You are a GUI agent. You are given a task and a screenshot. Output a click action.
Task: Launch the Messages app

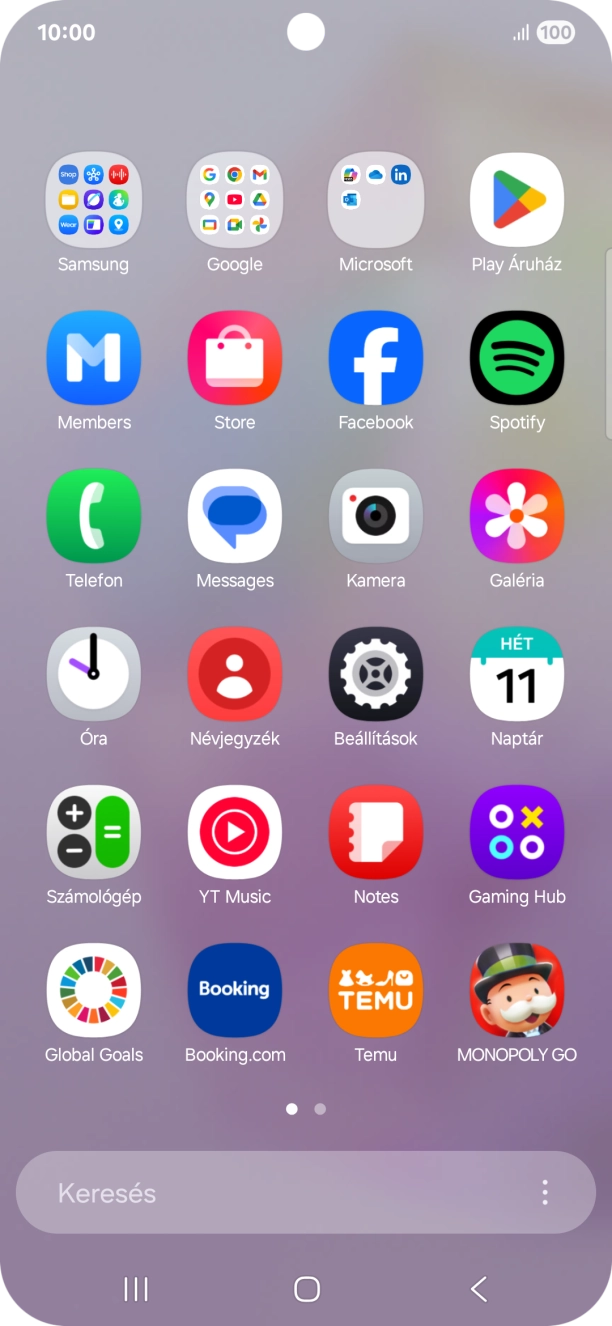[x=234, y=516]
